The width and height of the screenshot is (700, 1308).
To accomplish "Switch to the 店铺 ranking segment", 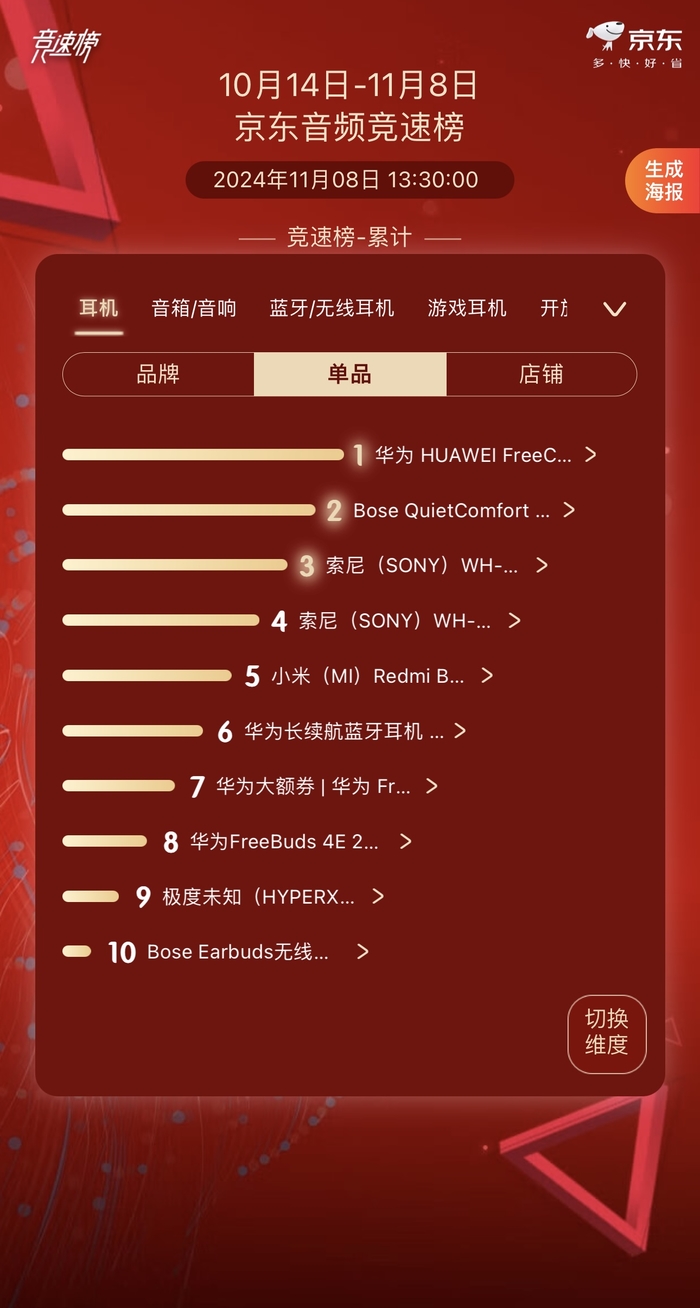I will click(541, 374).
